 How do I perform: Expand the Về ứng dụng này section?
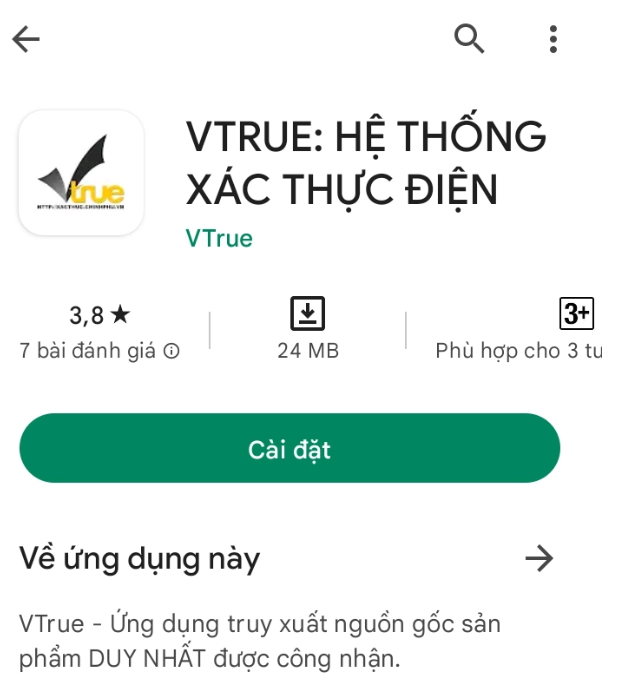(539, 558)
